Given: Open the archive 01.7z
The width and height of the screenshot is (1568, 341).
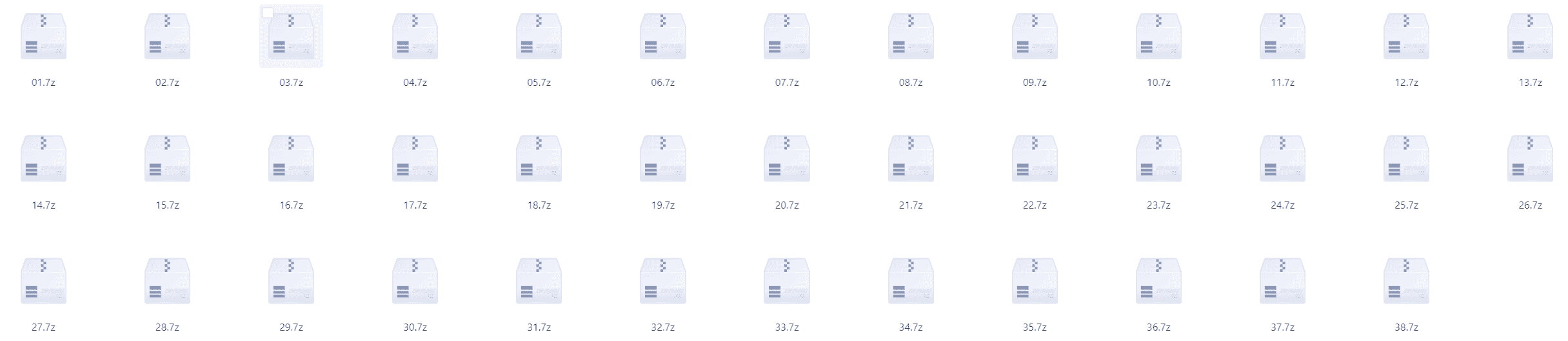Looking at the screenshot, I should (x=43, y=37).
